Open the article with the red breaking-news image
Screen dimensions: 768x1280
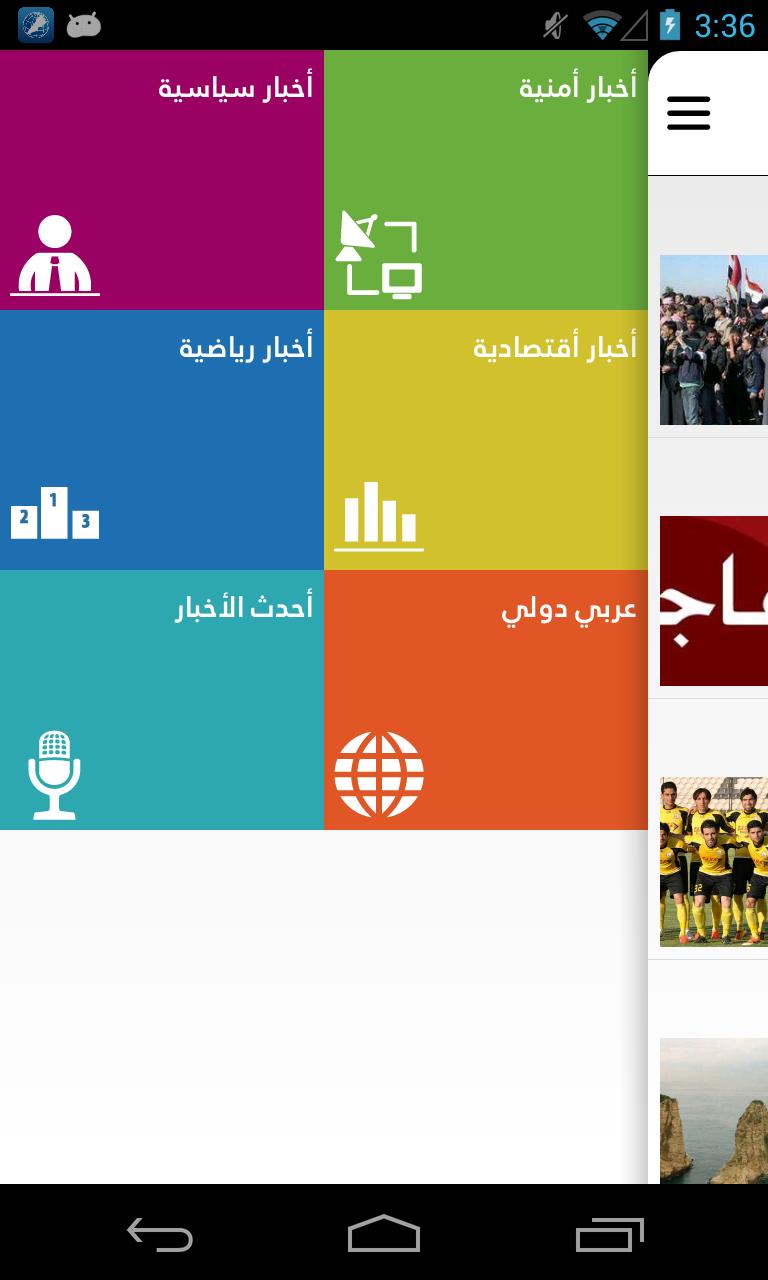click(713, 600)
